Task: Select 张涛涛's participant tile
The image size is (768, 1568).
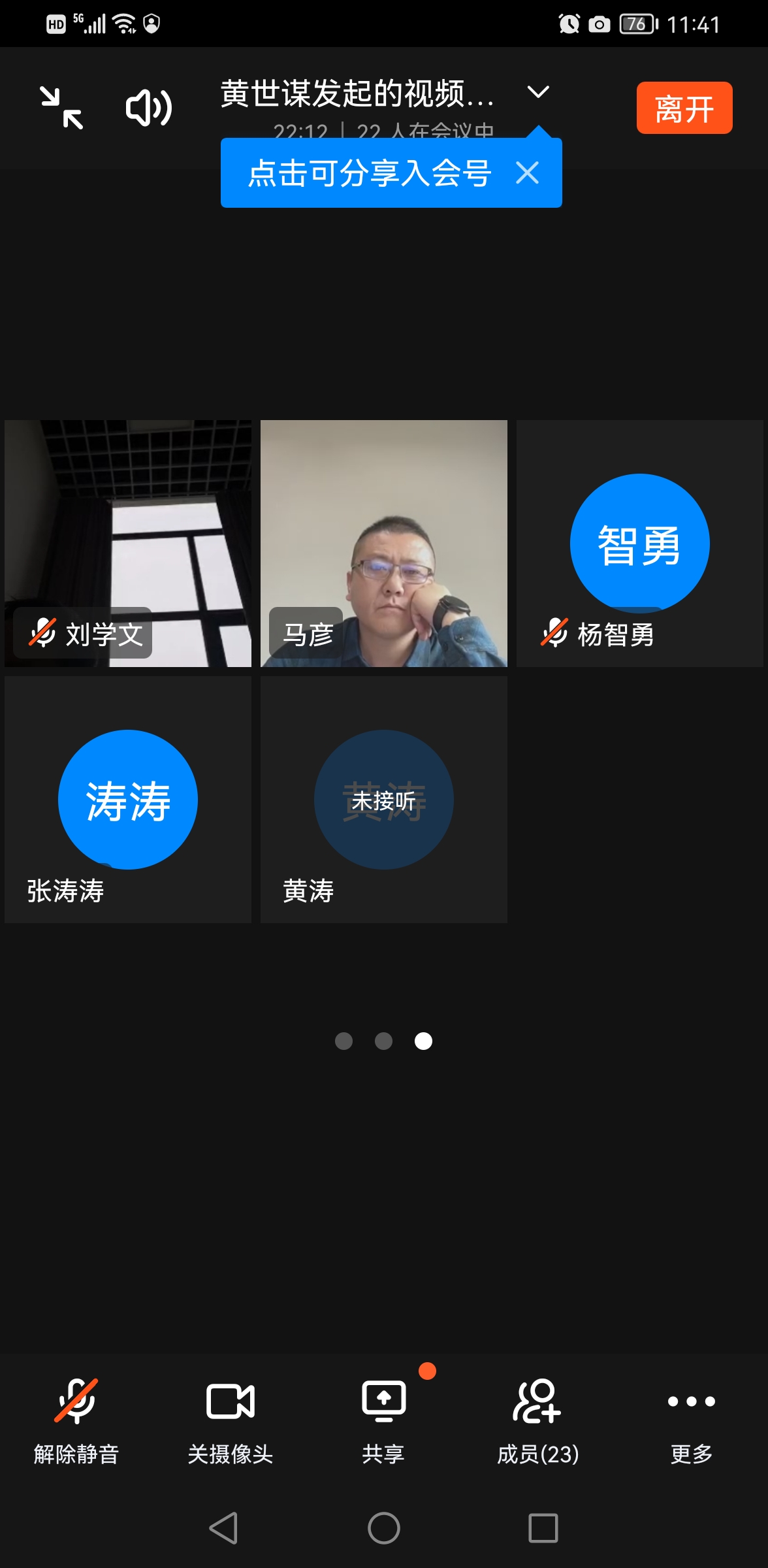Action: (x=128, y=799)
